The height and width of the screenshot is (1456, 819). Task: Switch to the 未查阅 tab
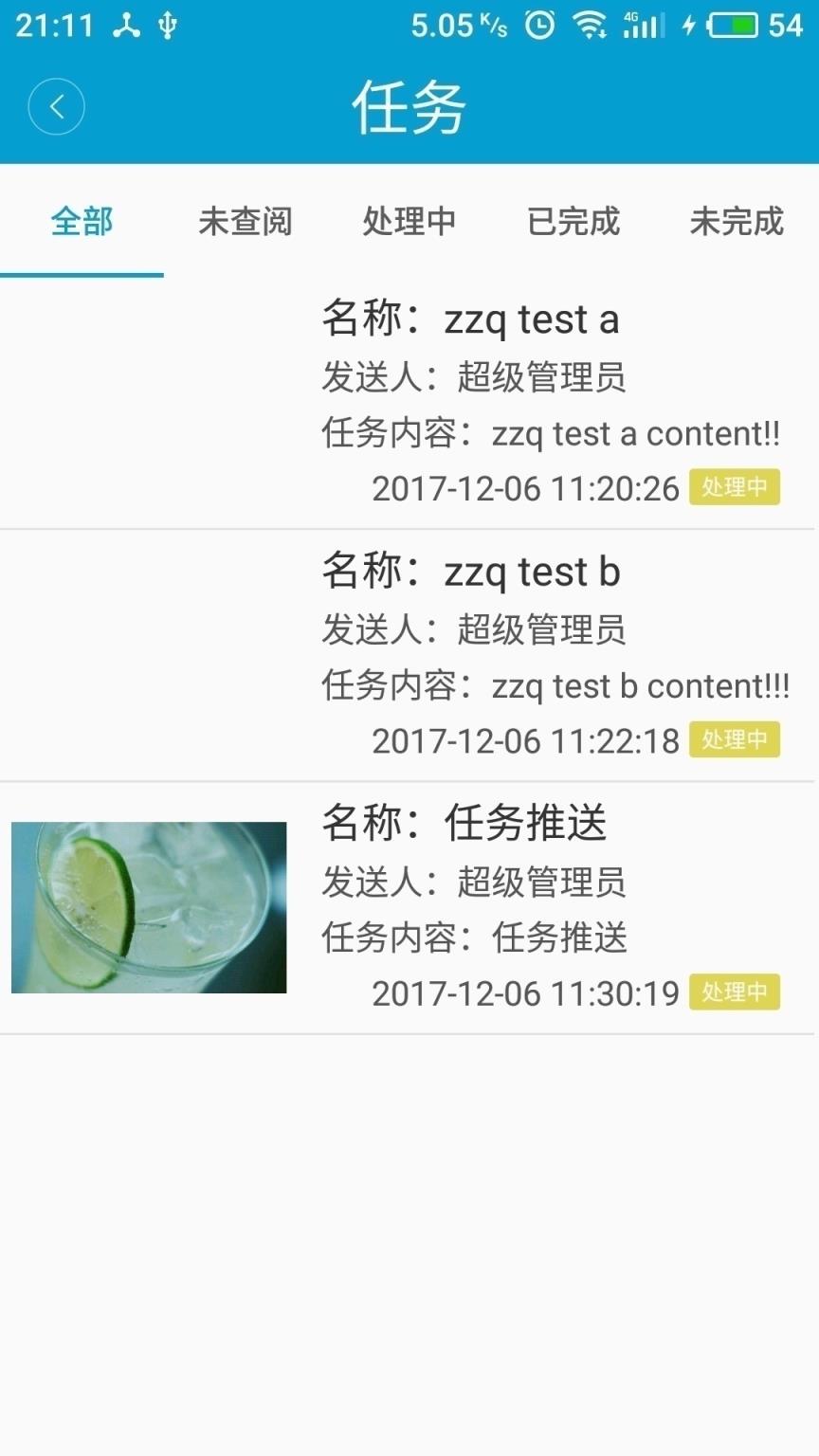coord(245,222)
